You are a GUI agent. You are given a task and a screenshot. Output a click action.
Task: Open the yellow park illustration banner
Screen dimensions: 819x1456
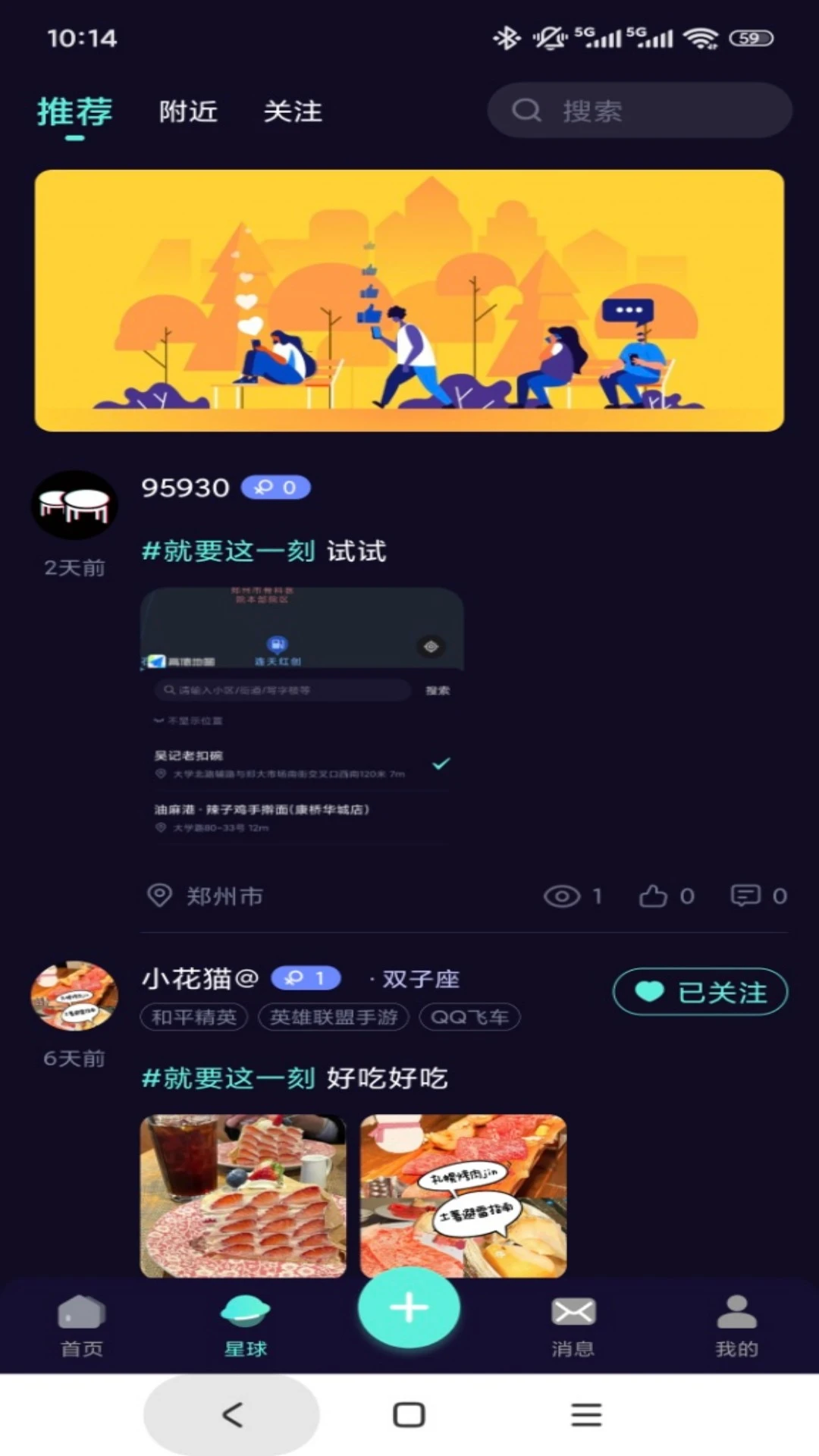[409, 300]
